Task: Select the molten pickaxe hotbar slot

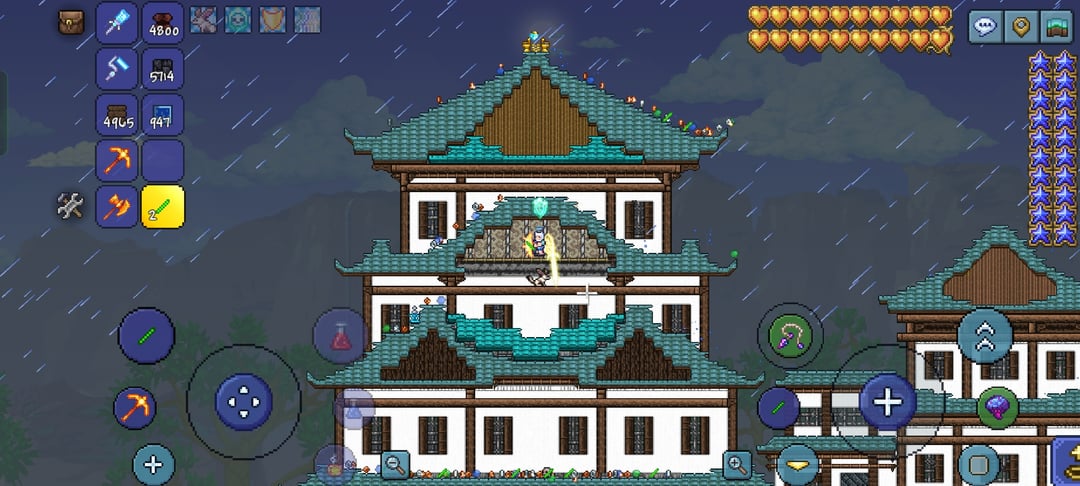Action: click(117, 160)
